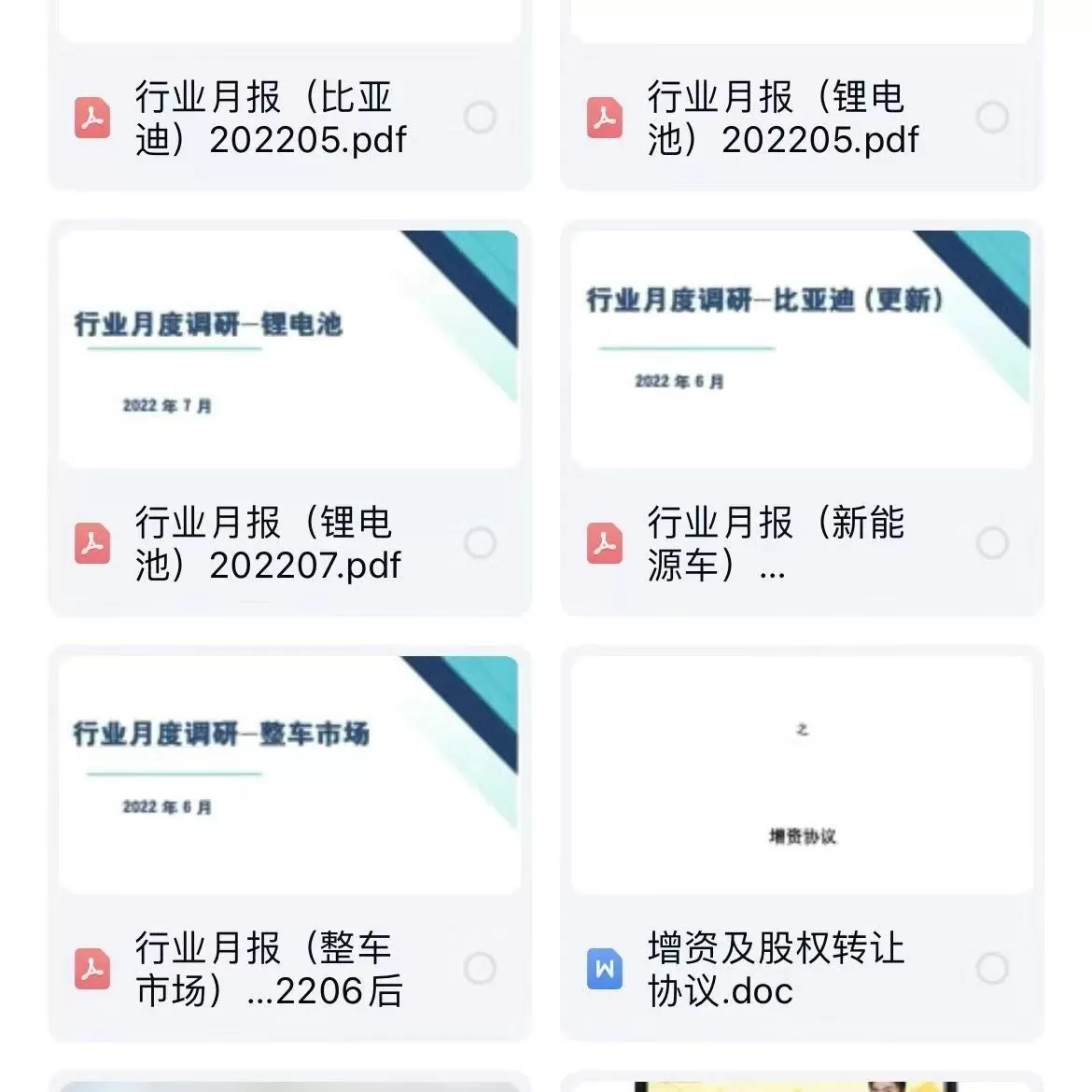The height and width of the screenshot is (1092, 1092).
Task: Select 行业月报（锂电池）202207.pdf with its radio circle
Action: (x=480, y=543)
